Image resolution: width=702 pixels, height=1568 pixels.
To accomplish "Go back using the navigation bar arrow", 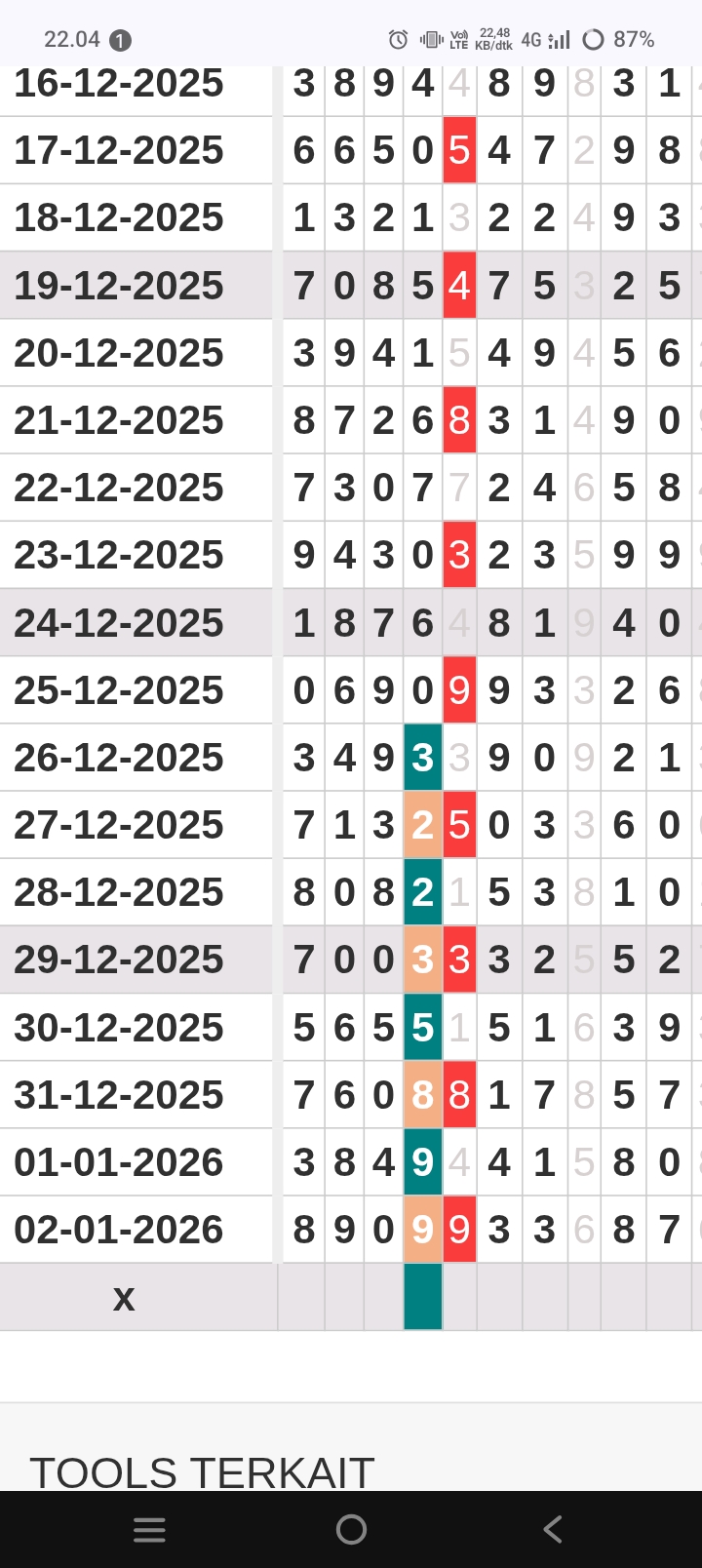I will coord(552,1529).
